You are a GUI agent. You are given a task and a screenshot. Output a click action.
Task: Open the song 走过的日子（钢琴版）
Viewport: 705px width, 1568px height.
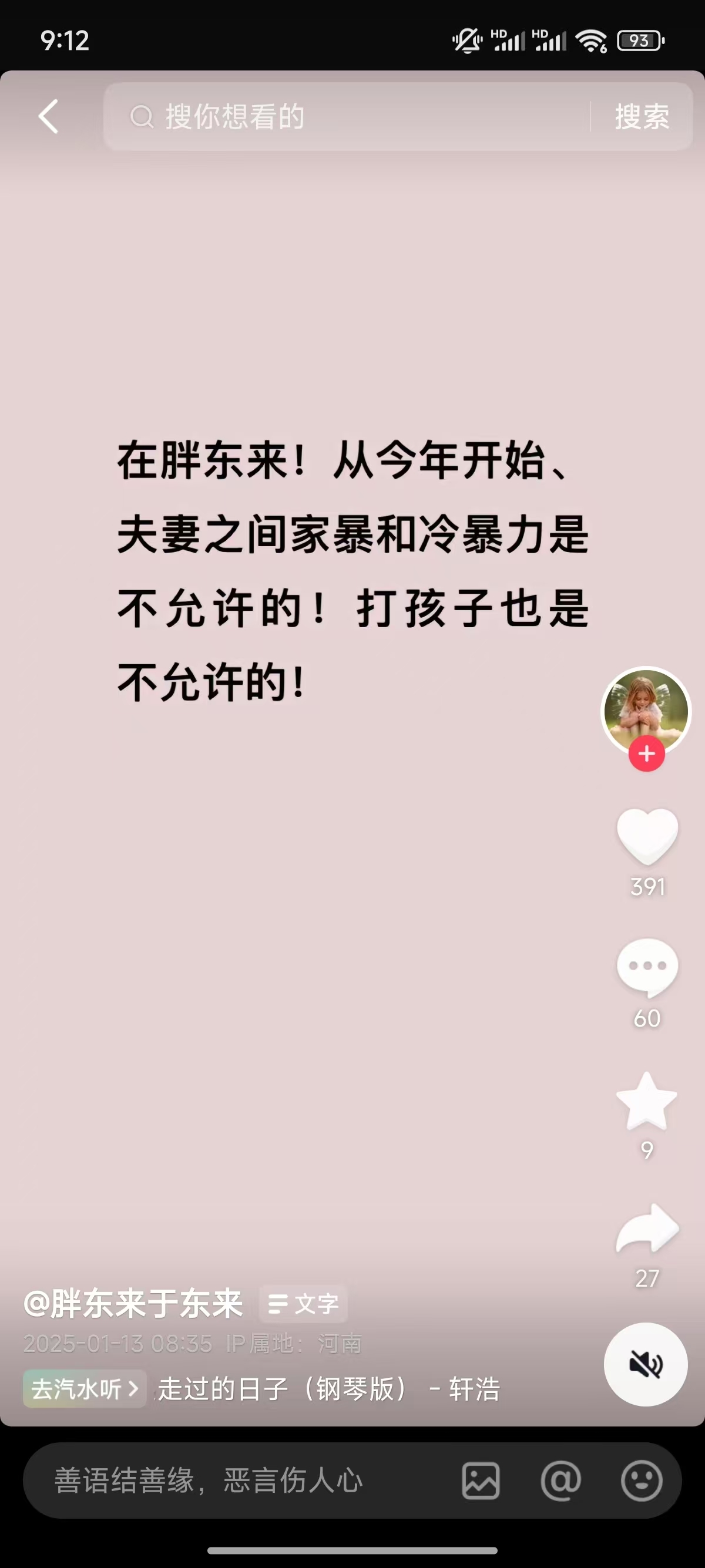tap(329, 1389)
